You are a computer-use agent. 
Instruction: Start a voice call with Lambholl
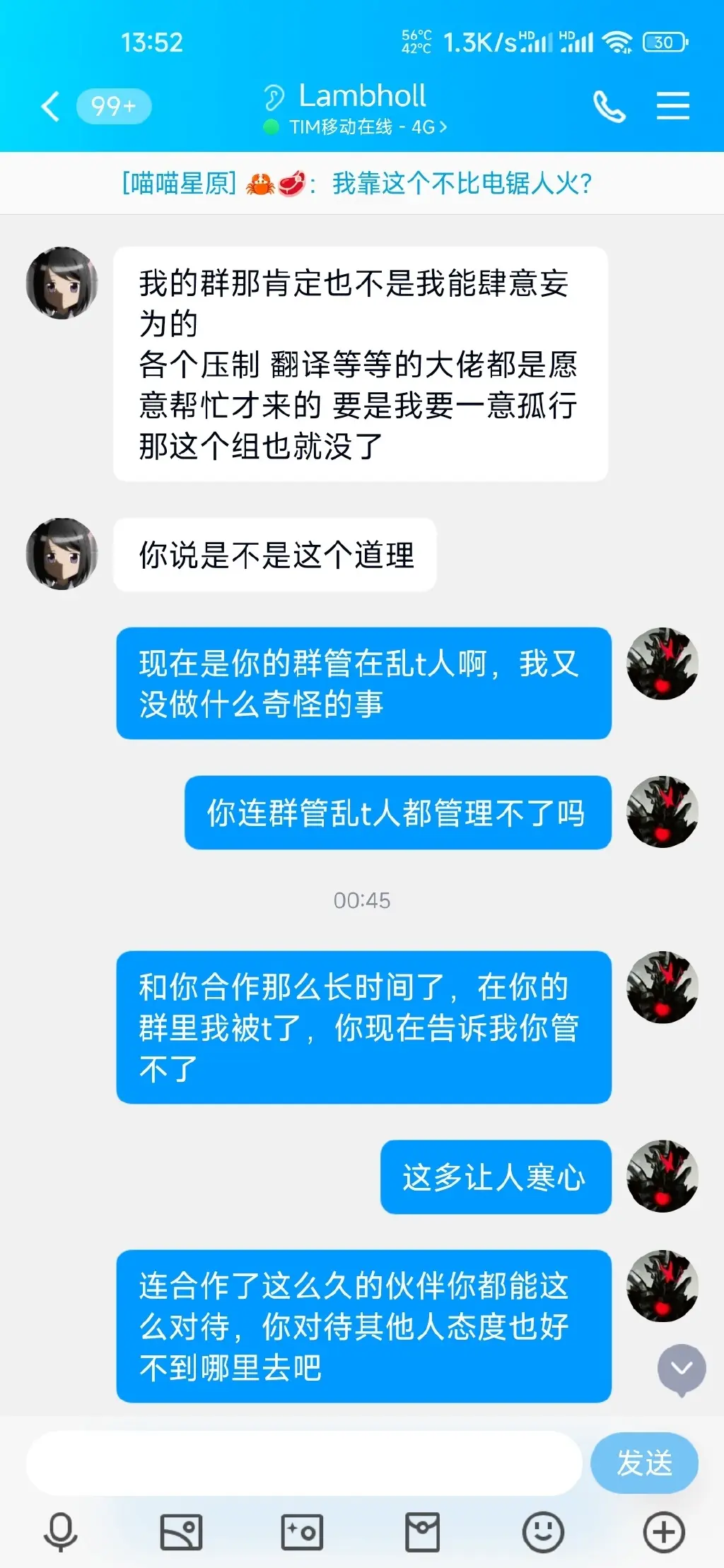click(609, 107)
